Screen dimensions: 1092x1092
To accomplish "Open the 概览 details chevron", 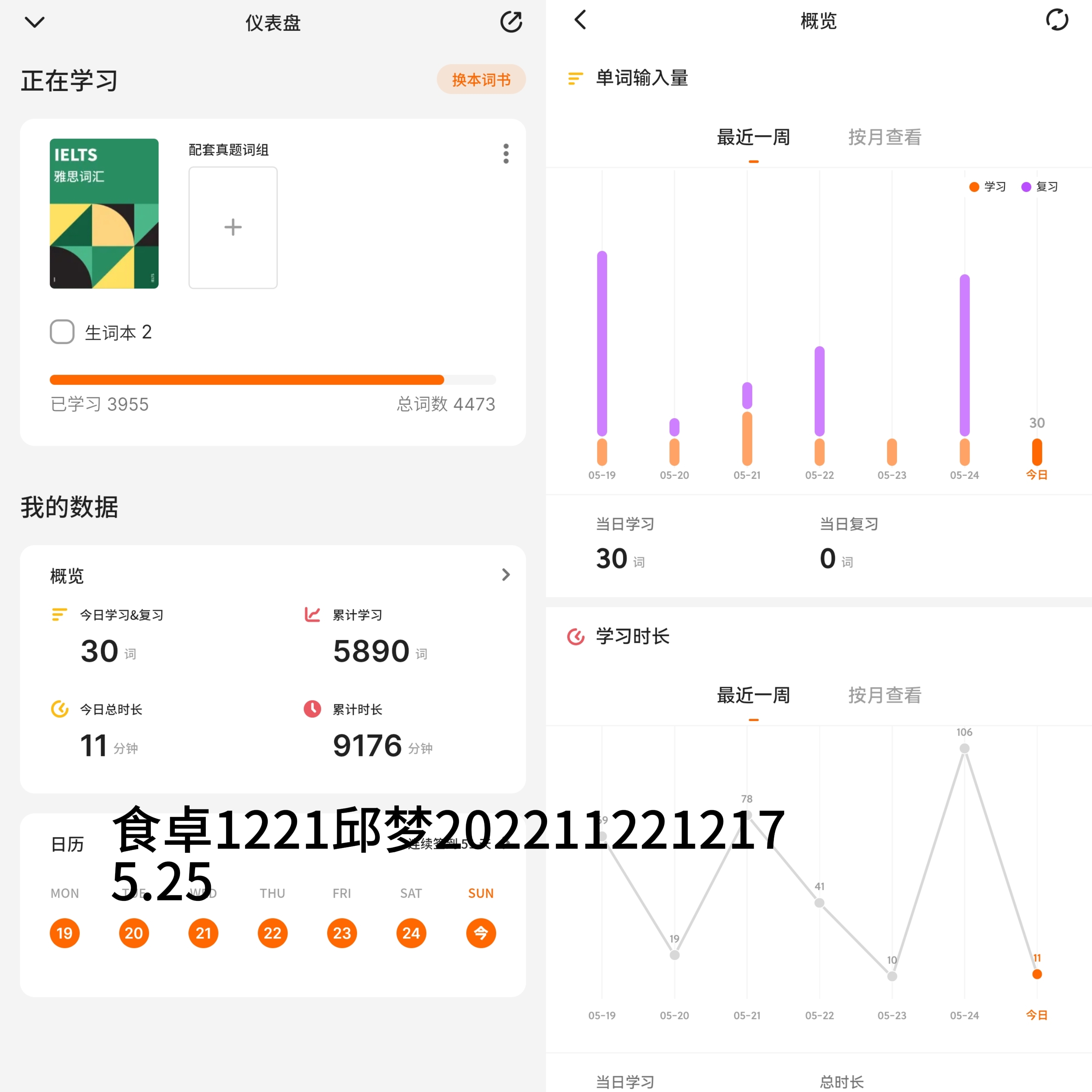I will 506,575.
